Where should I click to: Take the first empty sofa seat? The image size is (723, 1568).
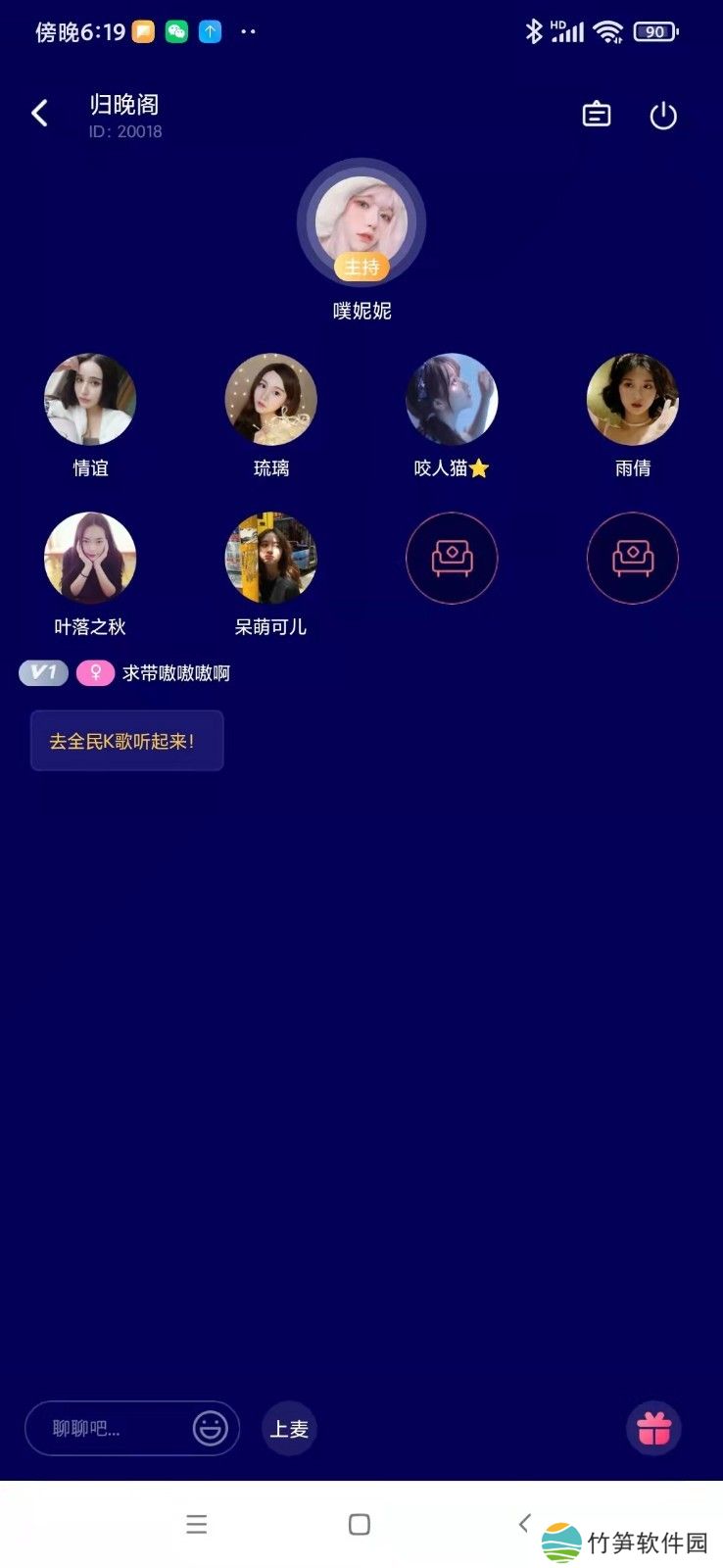(x=452, y=558)
